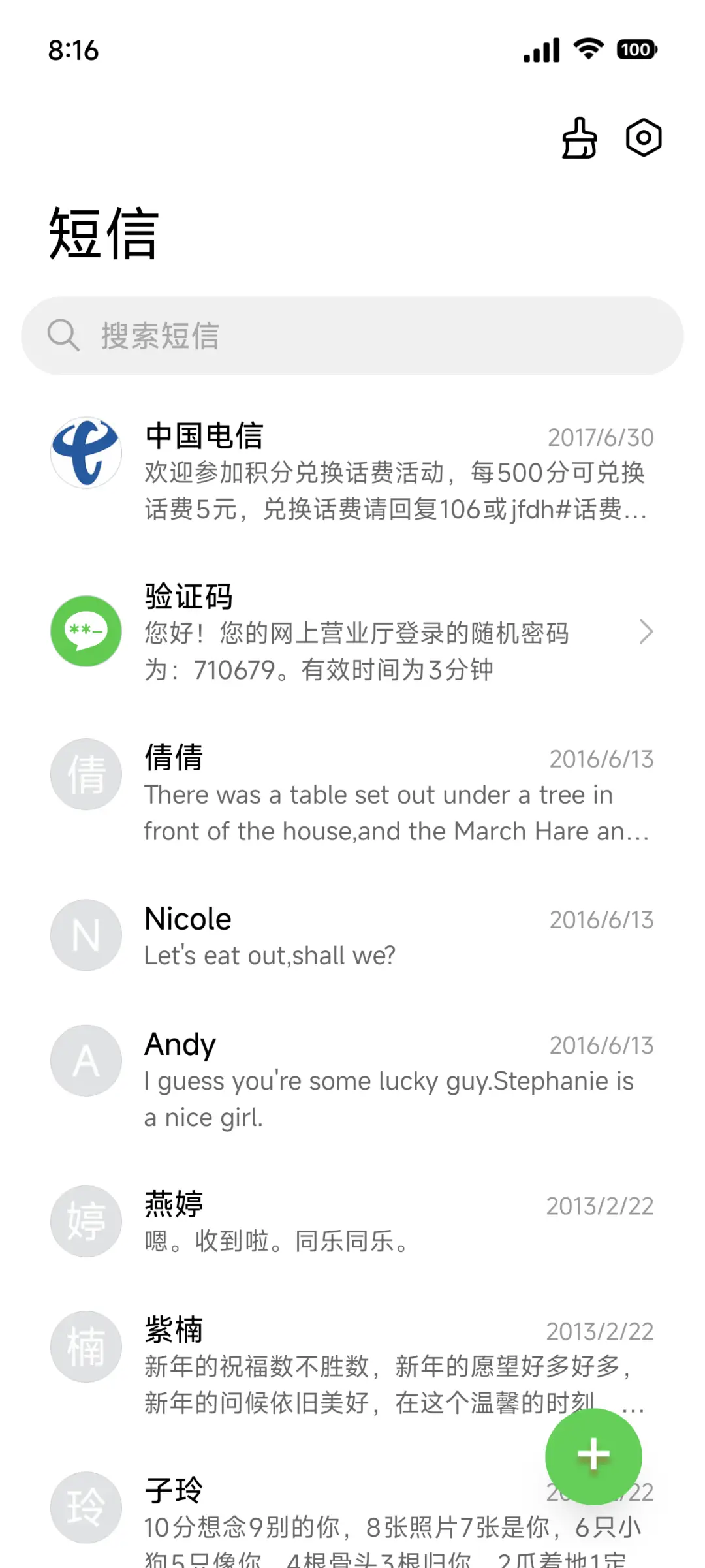
Task: Open the conversation with 倩倩
Action: click(x=352, y=792)
